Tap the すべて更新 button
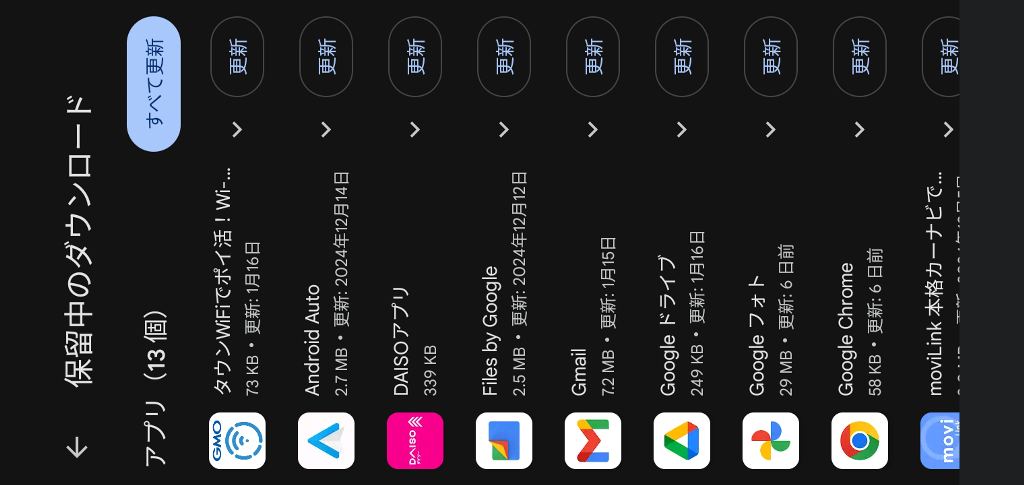The image size is (1024, 485). point(154,84)
